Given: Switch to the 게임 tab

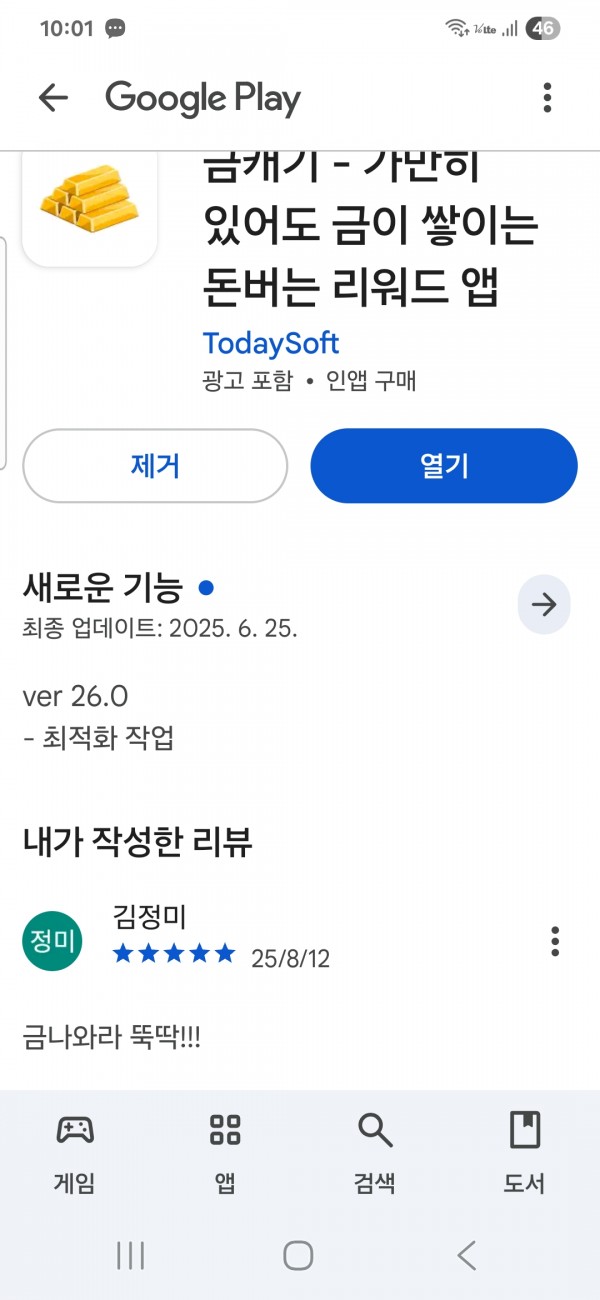Looking at the screenshot, I should [75, 1153].
